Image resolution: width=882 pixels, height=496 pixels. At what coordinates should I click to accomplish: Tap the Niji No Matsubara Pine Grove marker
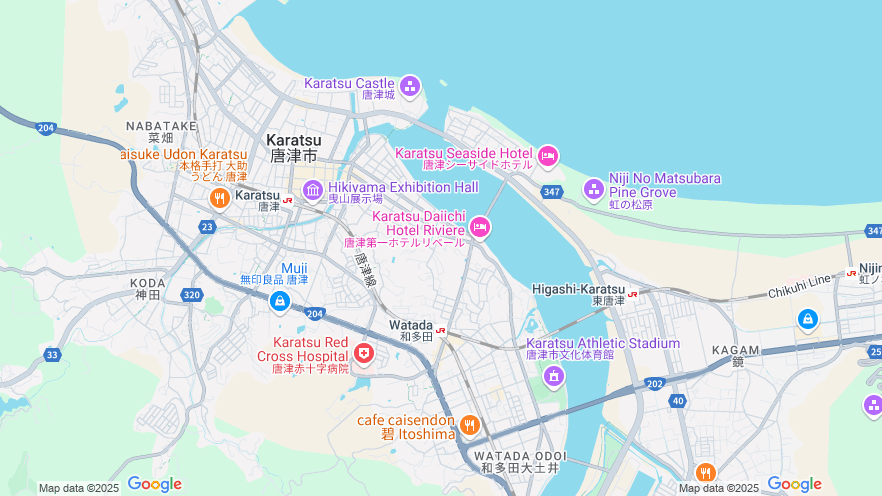[594, 189]
